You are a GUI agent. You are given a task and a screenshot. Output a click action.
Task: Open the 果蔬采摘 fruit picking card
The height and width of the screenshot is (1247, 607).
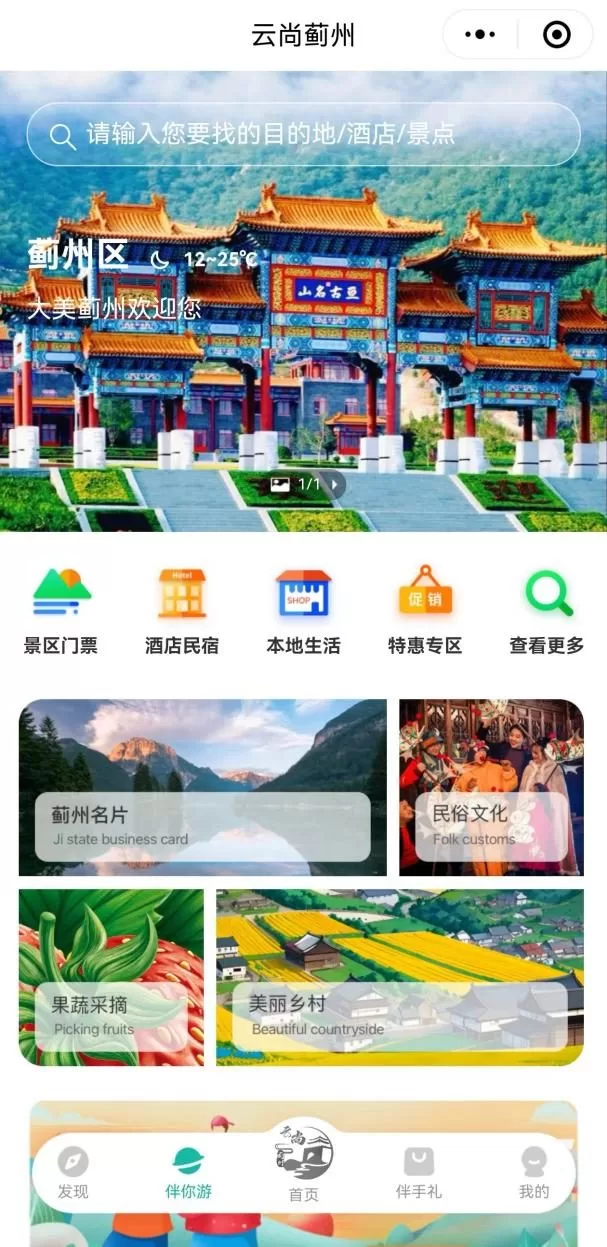pos(111,977)
